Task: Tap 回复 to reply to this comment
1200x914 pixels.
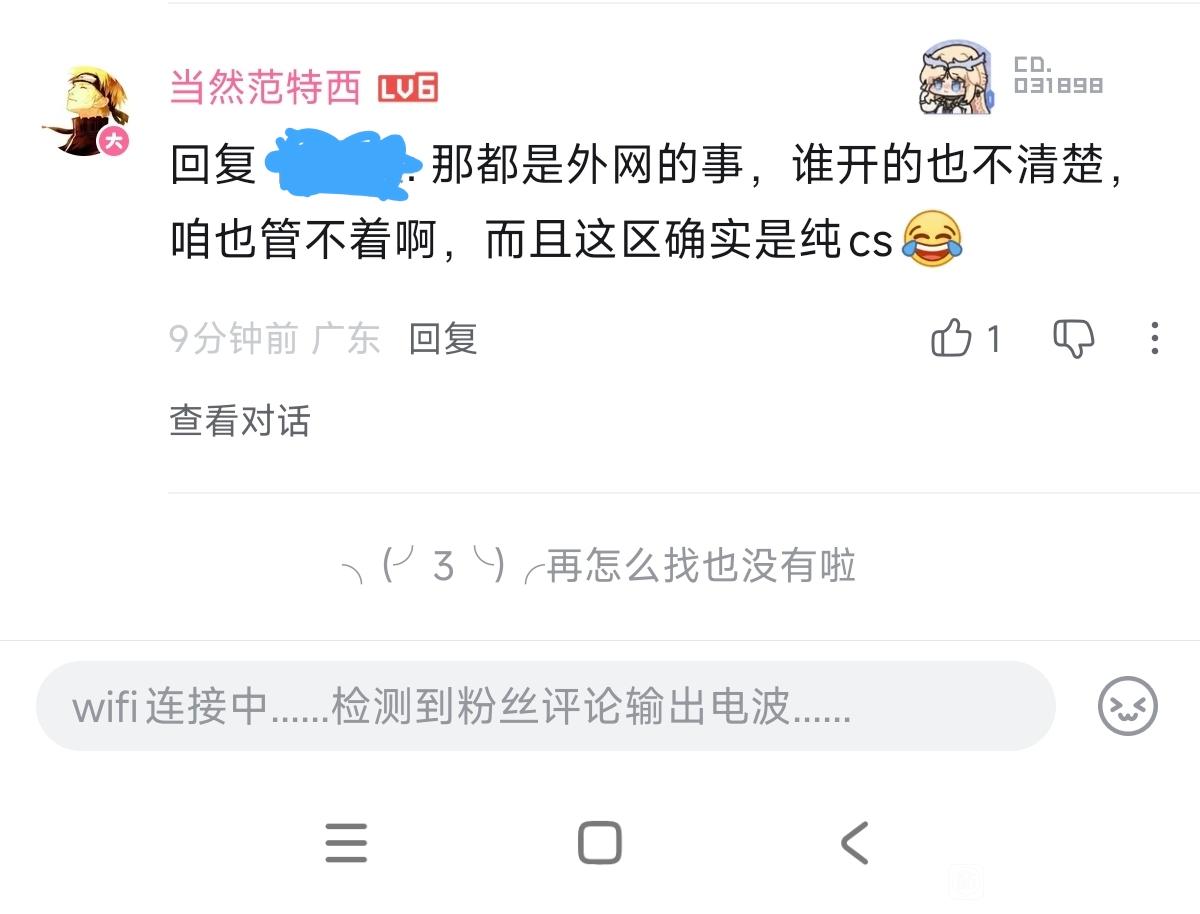Action: coord(443,339)
